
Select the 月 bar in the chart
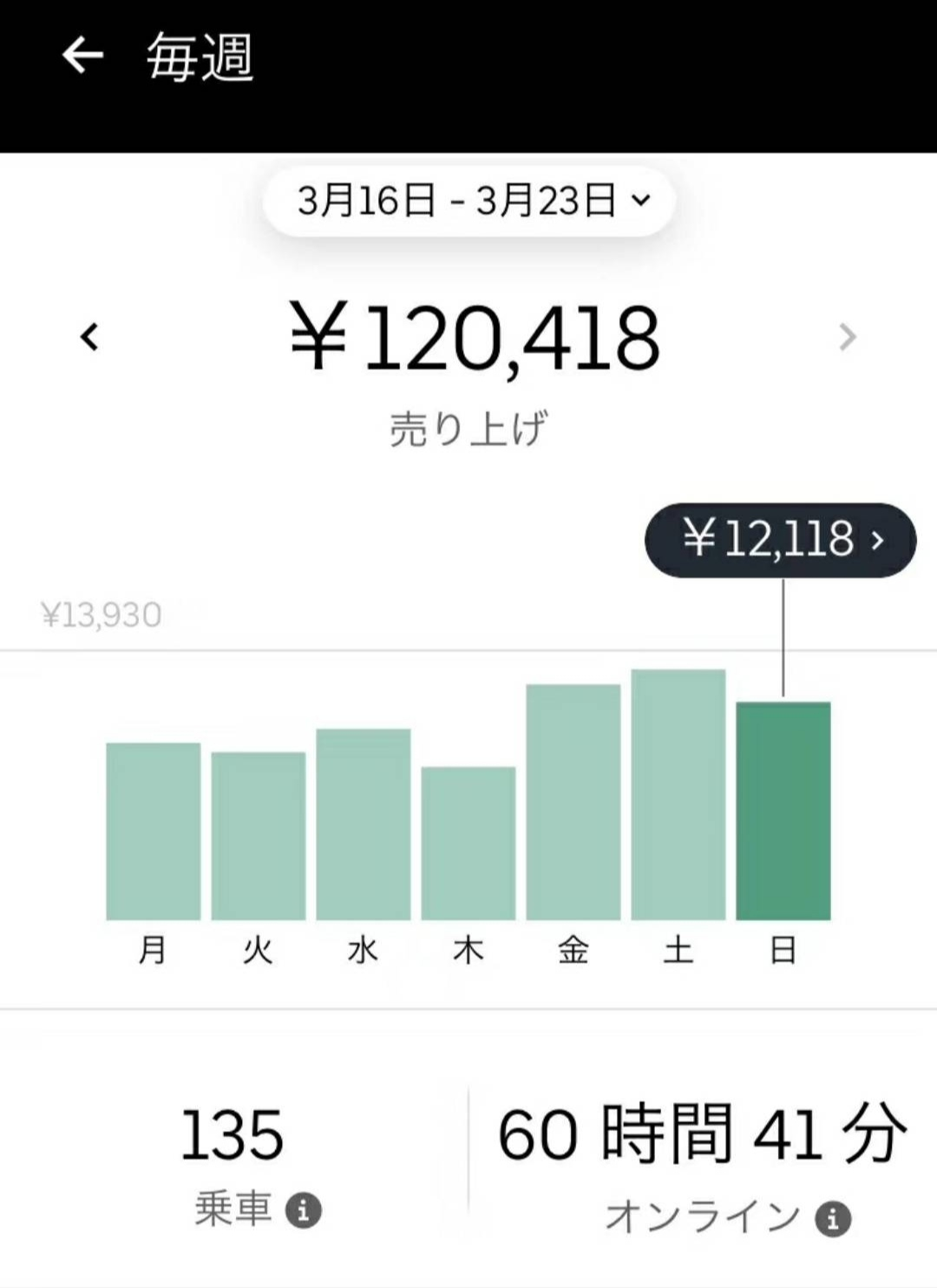point(154,831)
